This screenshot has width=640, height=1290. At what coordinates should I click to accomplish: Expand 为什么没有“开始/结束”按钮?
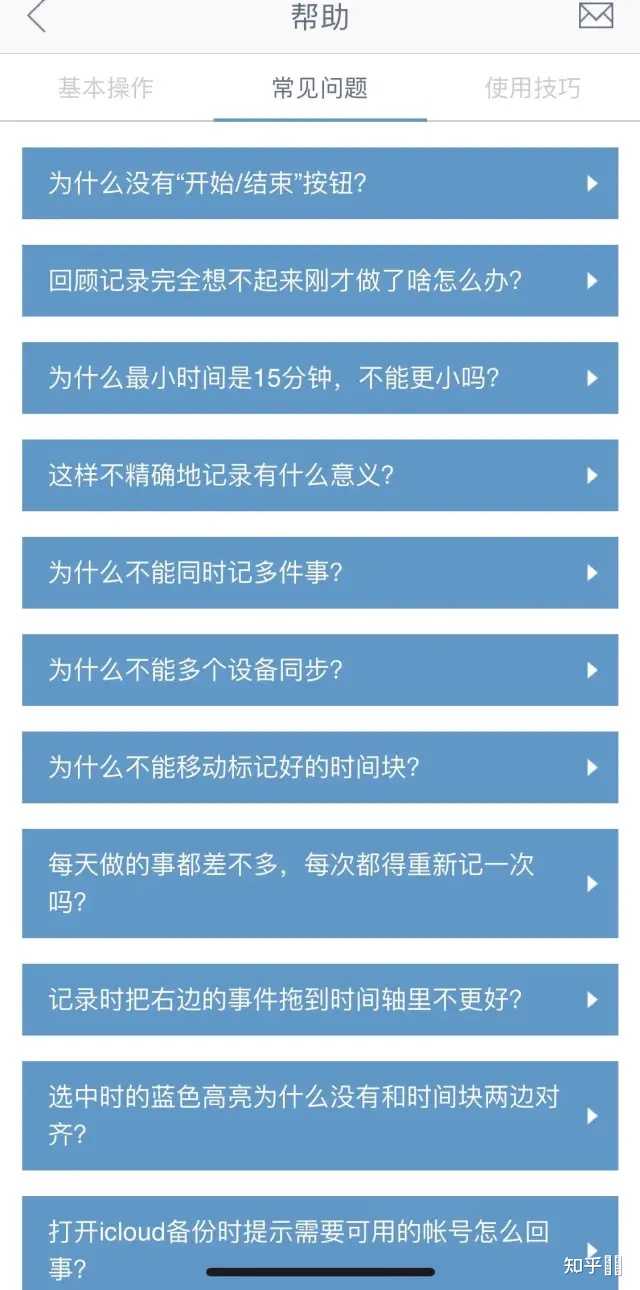tap(320, 183)
